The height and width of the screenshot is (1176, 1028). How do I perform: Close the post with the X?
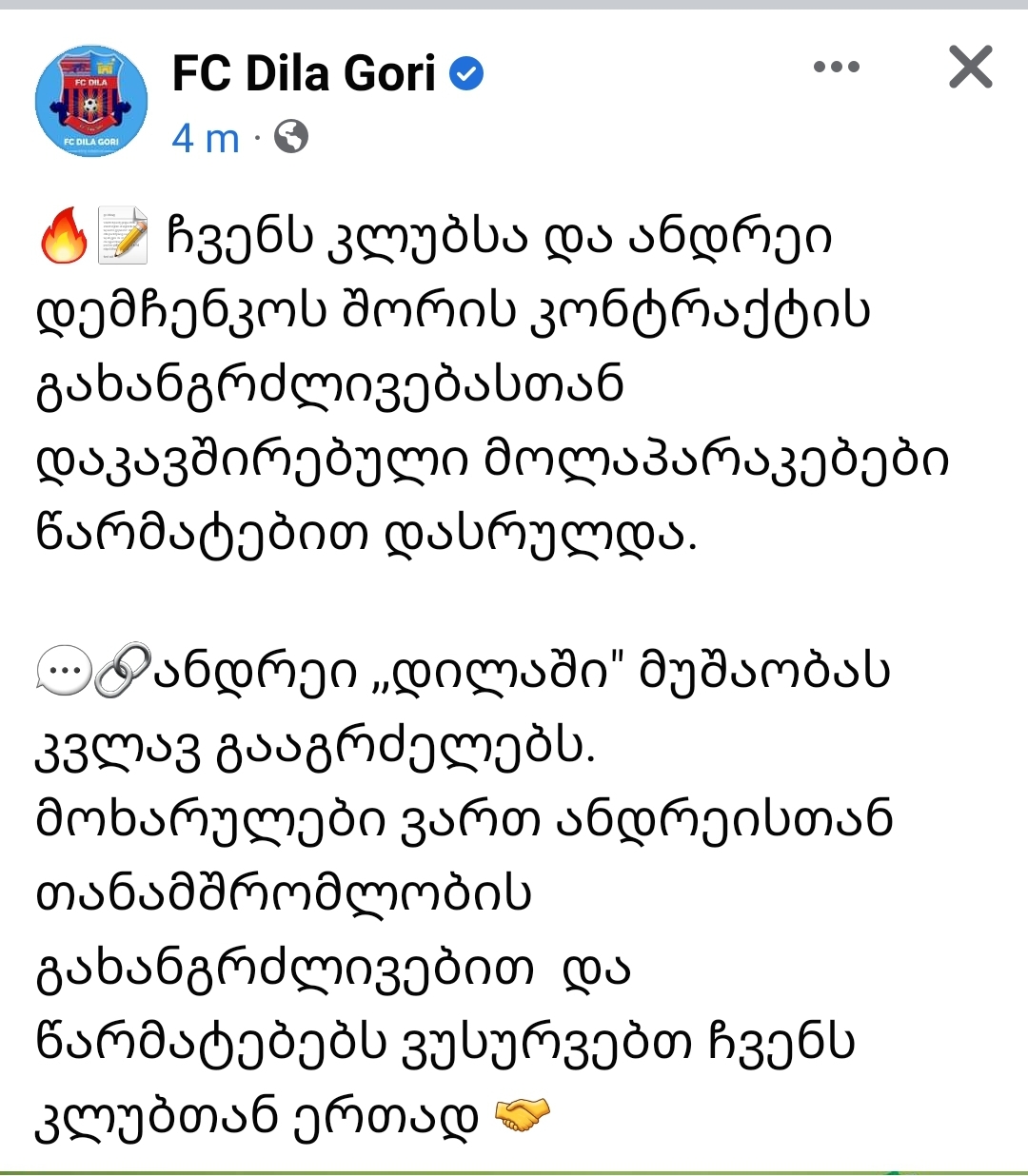click(x=970, y=68)
